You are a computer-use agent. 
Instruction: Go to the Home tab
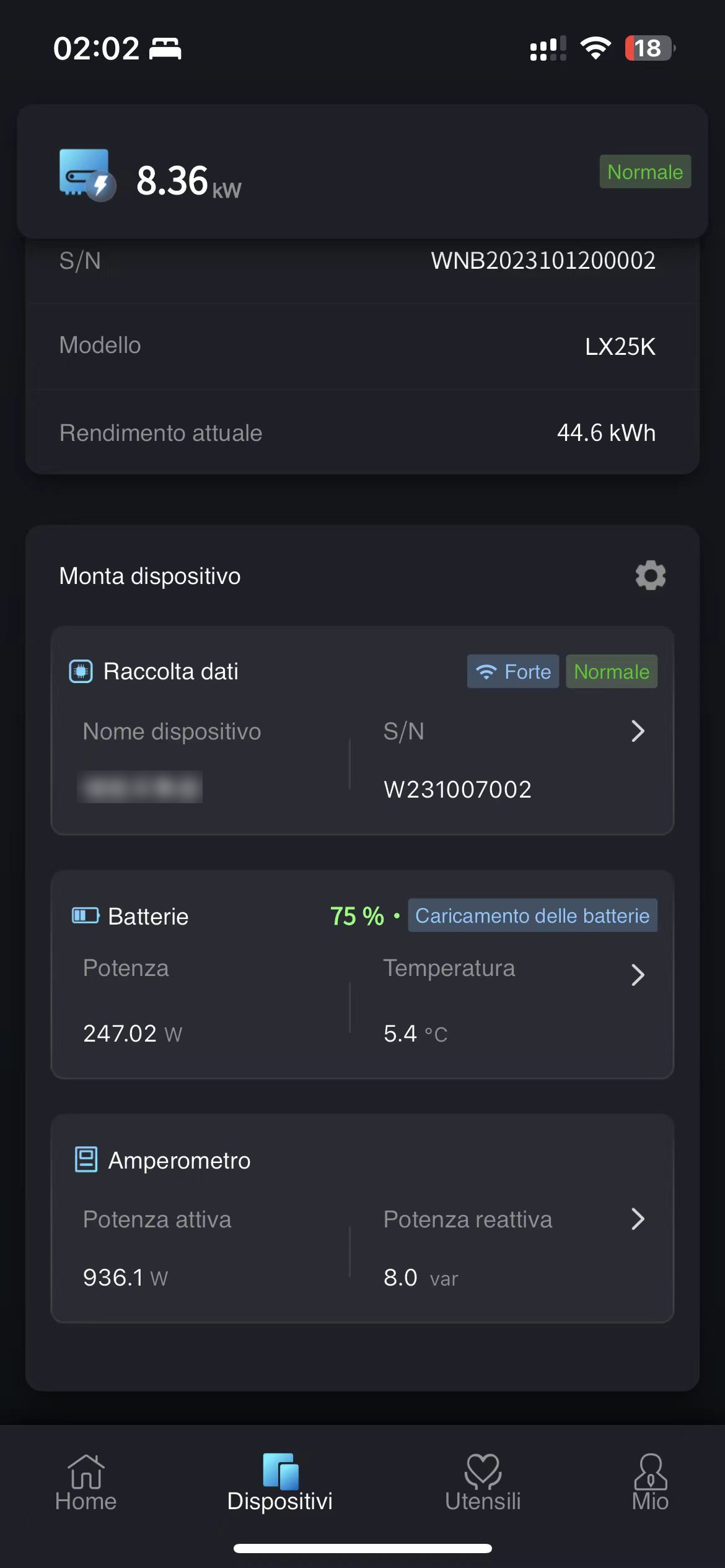pos(86,1483)
